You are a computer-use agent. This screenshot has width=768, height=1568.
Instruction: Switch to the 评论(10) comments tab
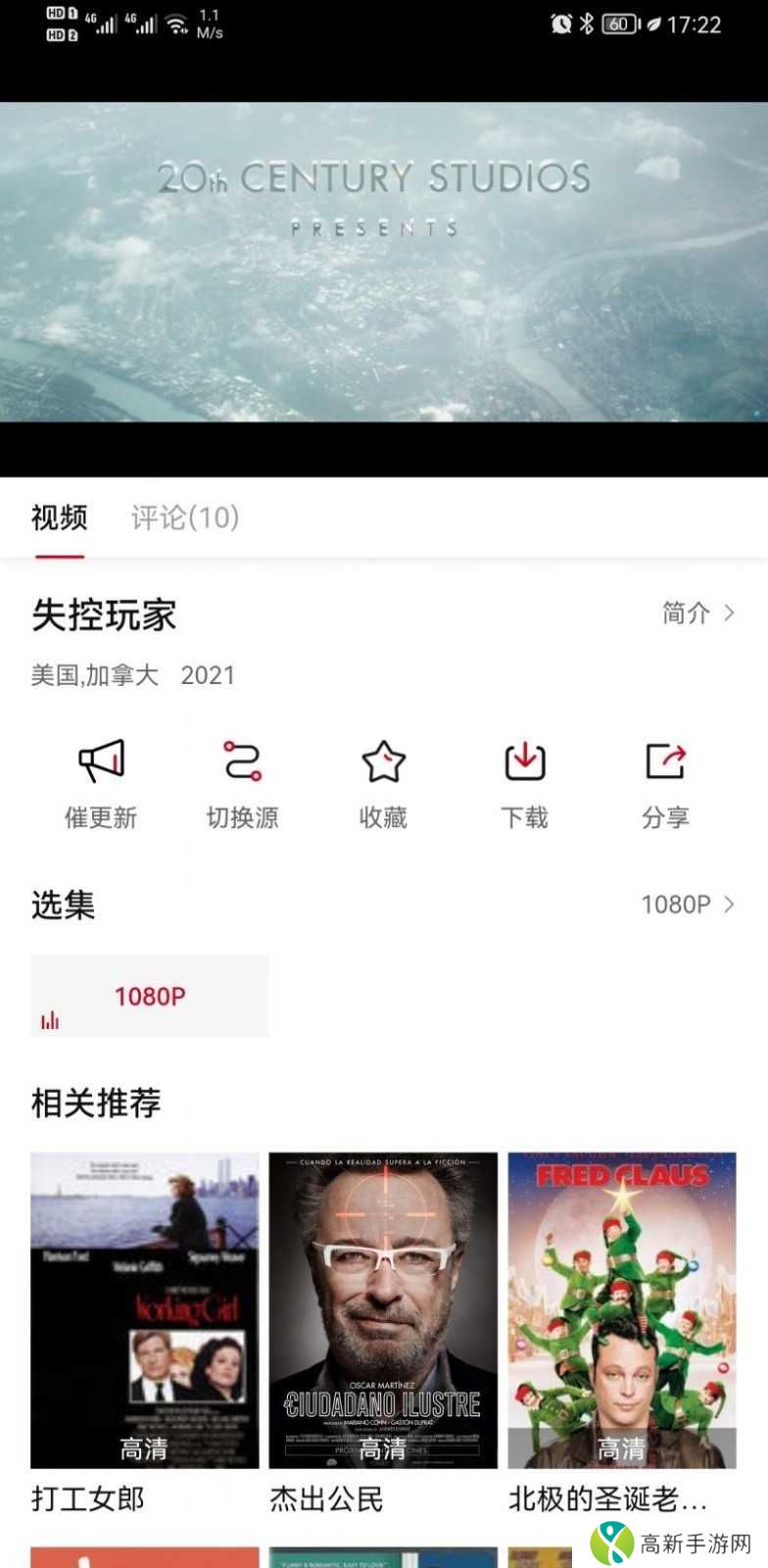point(184,517)
